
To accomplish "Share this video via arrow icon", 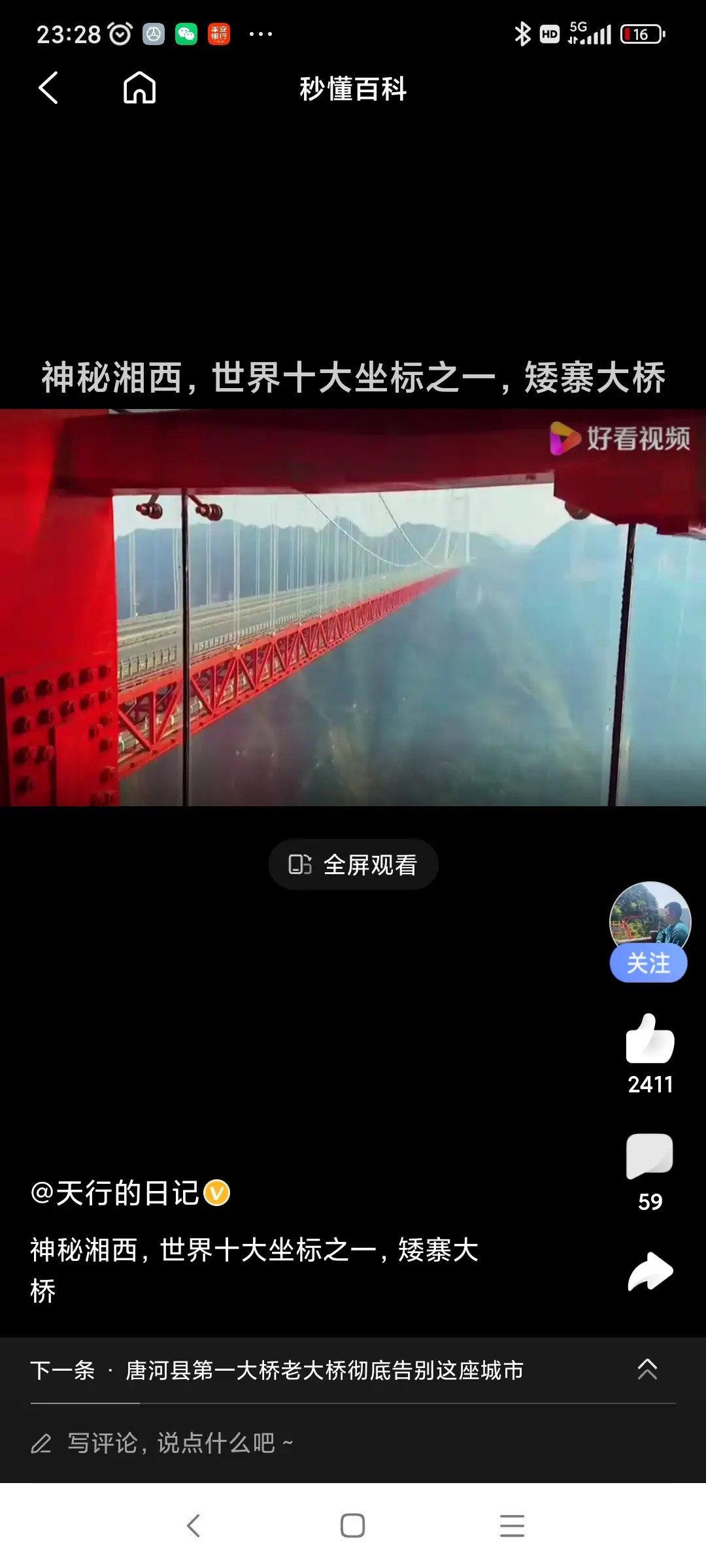I will click(x=650, y=1271).
